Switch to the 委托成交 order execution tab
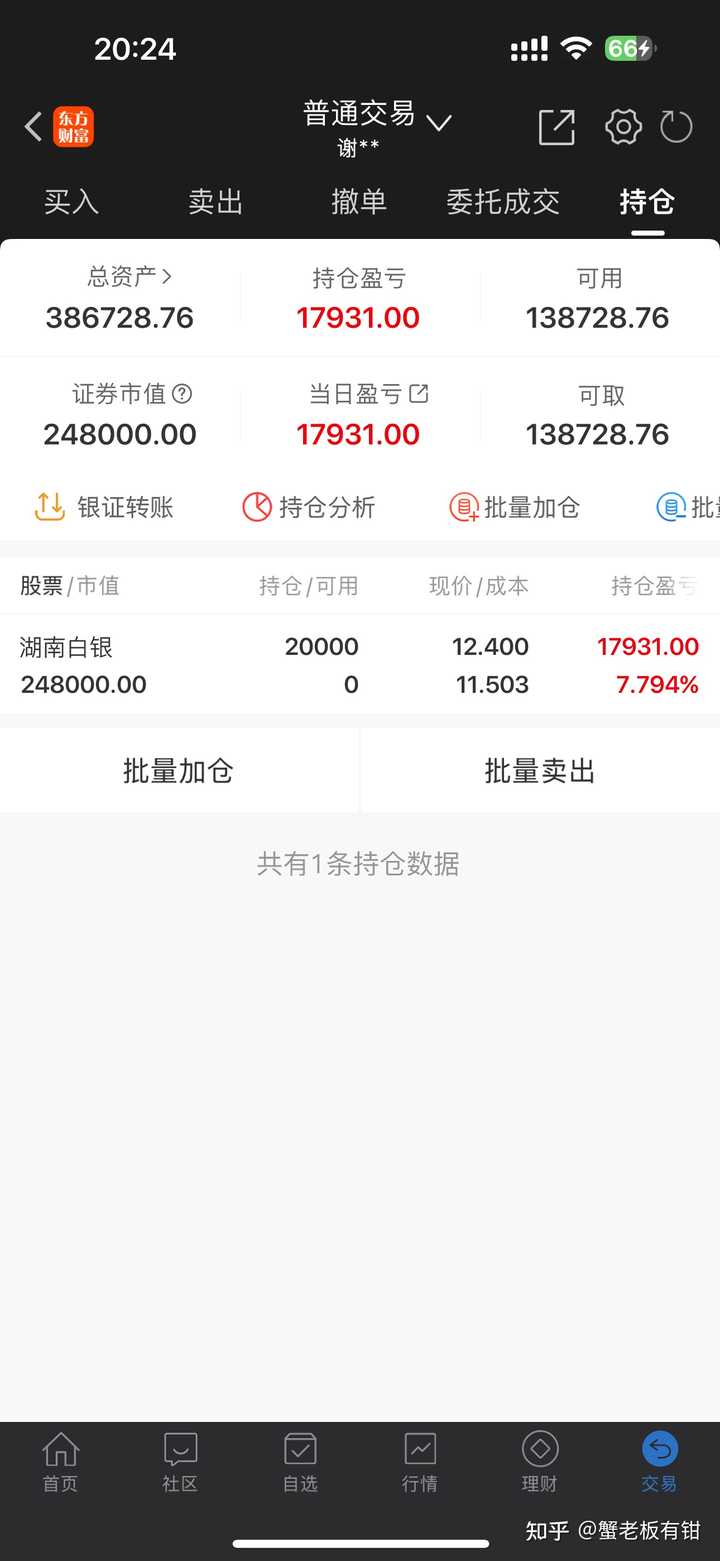This screenshot has height=1561, width=720. (503, 202)
